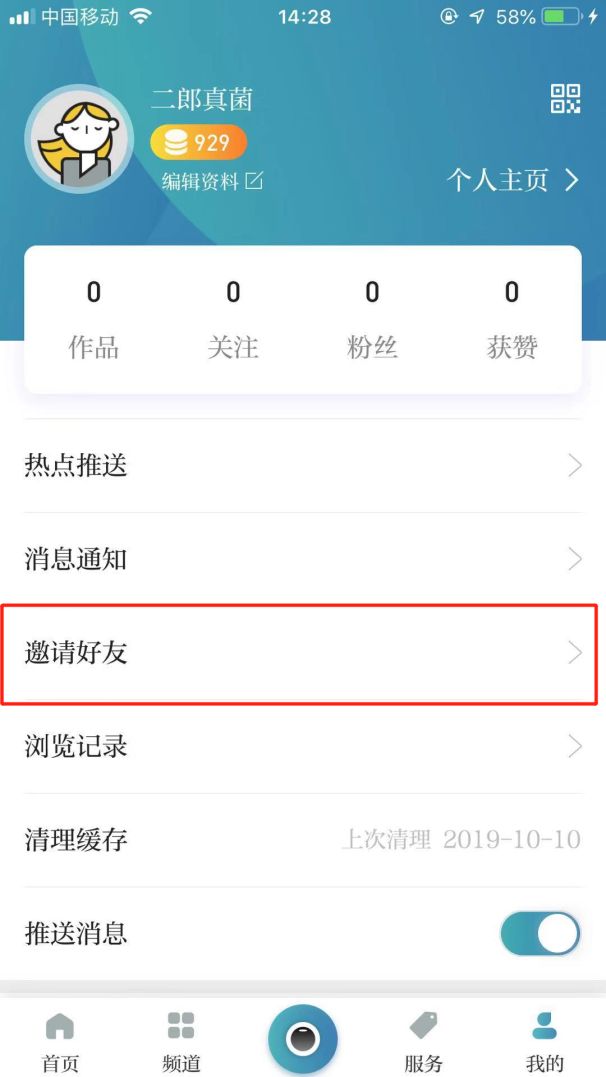Viewport: 606px width, 1077px height.
Task: View 关注 following list
Action: coord(233,321)
